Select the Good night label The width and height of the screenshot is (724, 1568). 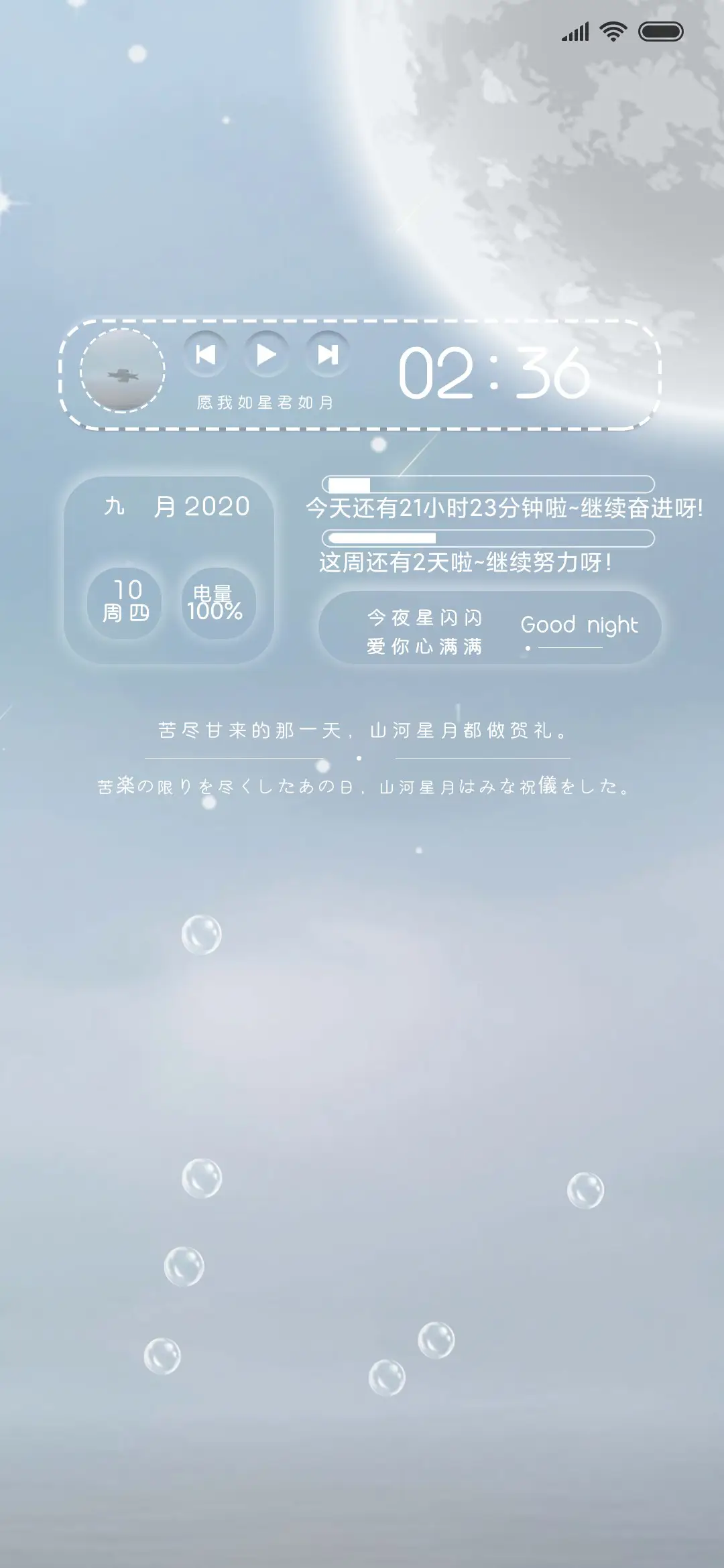pos(579,624)
